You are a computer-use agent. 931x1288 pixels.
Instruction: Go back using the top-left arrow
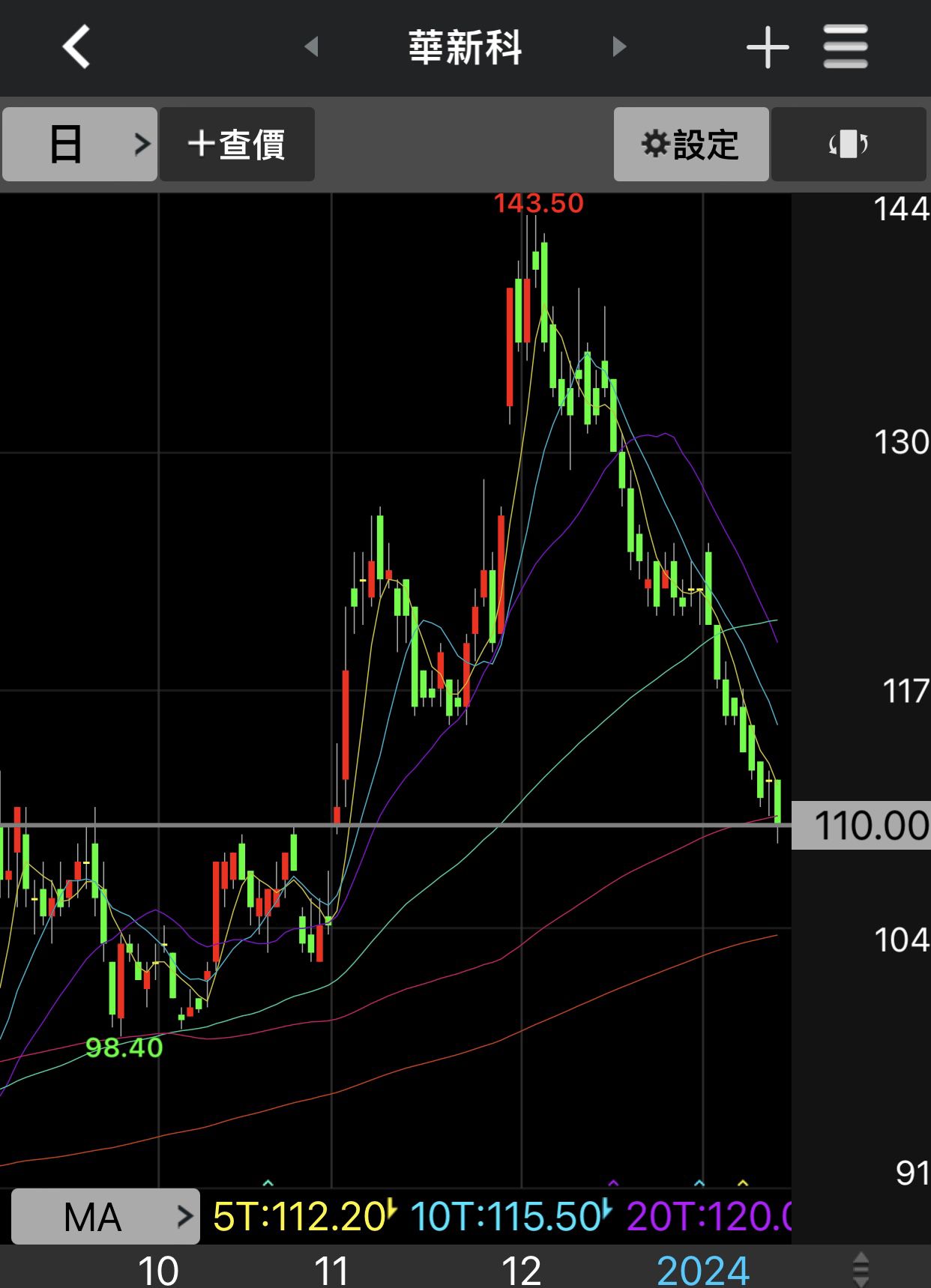coord(76,46)
